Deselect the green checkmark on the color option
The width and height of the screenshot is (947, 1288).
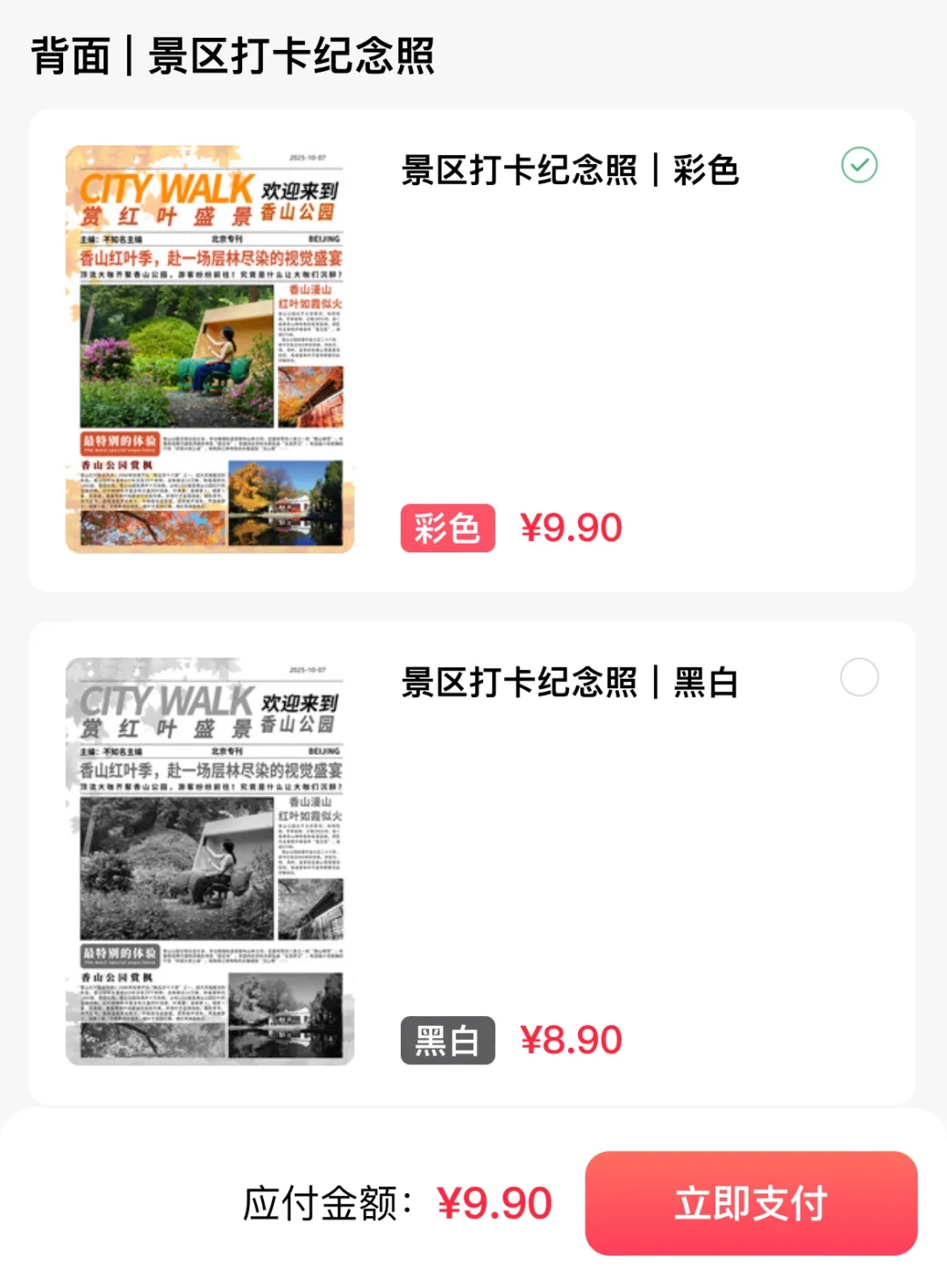tap(859, 163)
